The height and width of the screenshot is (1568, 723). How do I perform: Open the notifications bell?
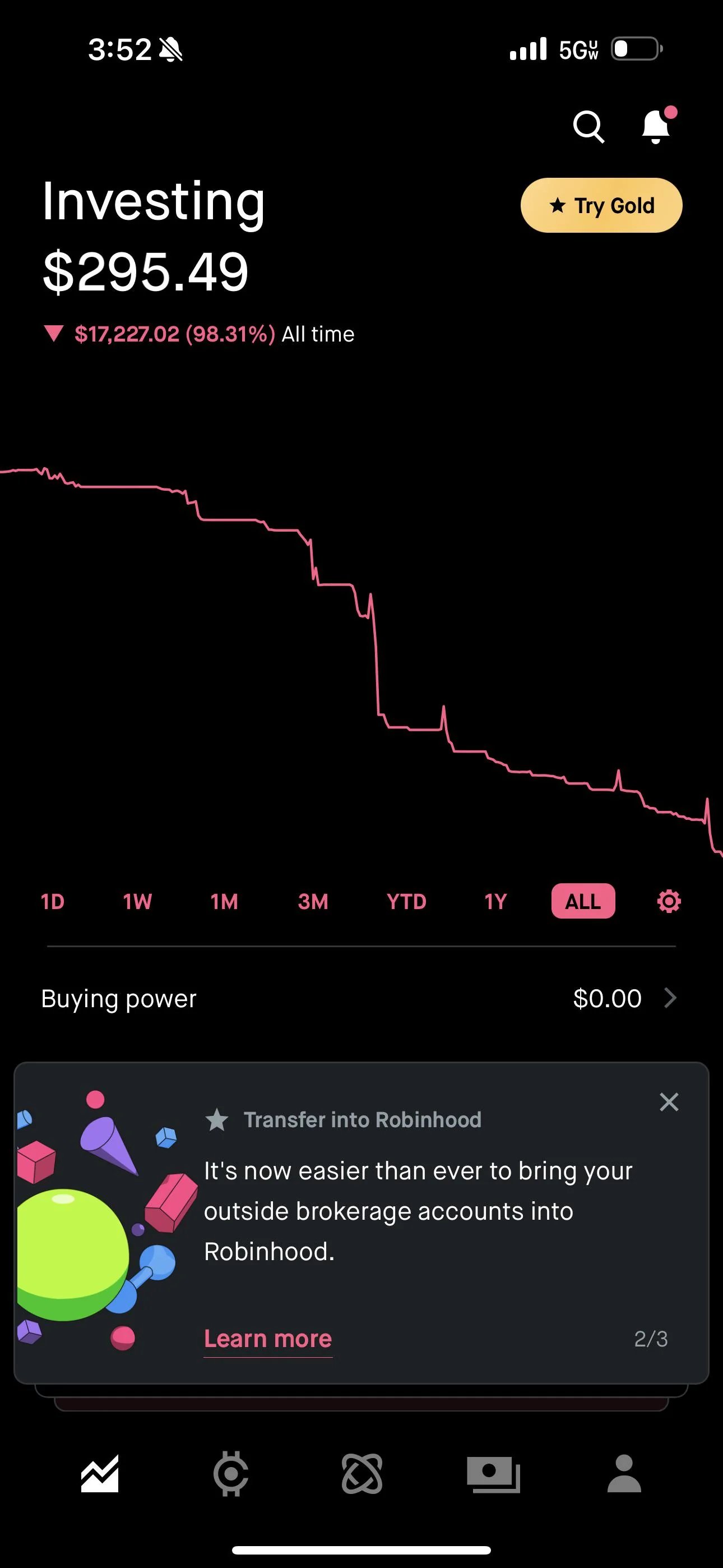[656, 127]
